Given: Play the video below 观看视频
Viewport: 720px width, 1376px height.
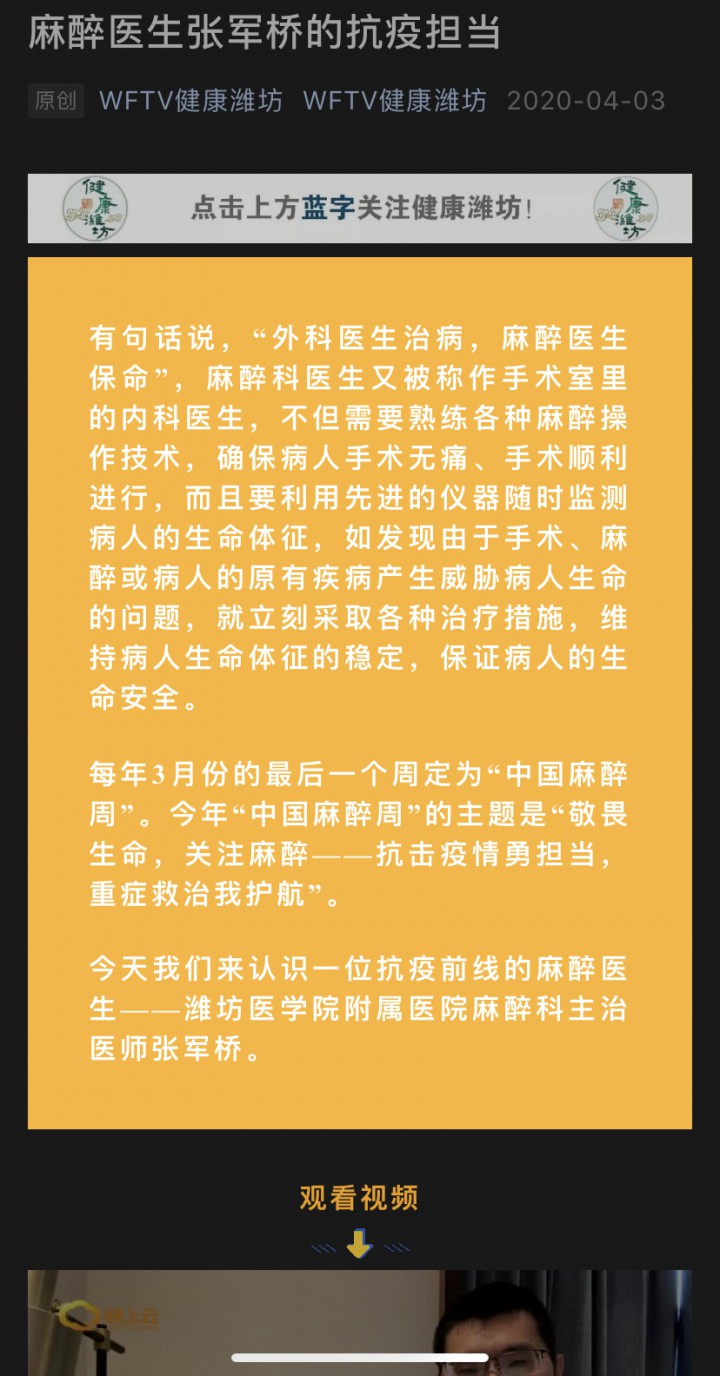Looking at the screenshot, I should pos(360,1322).
